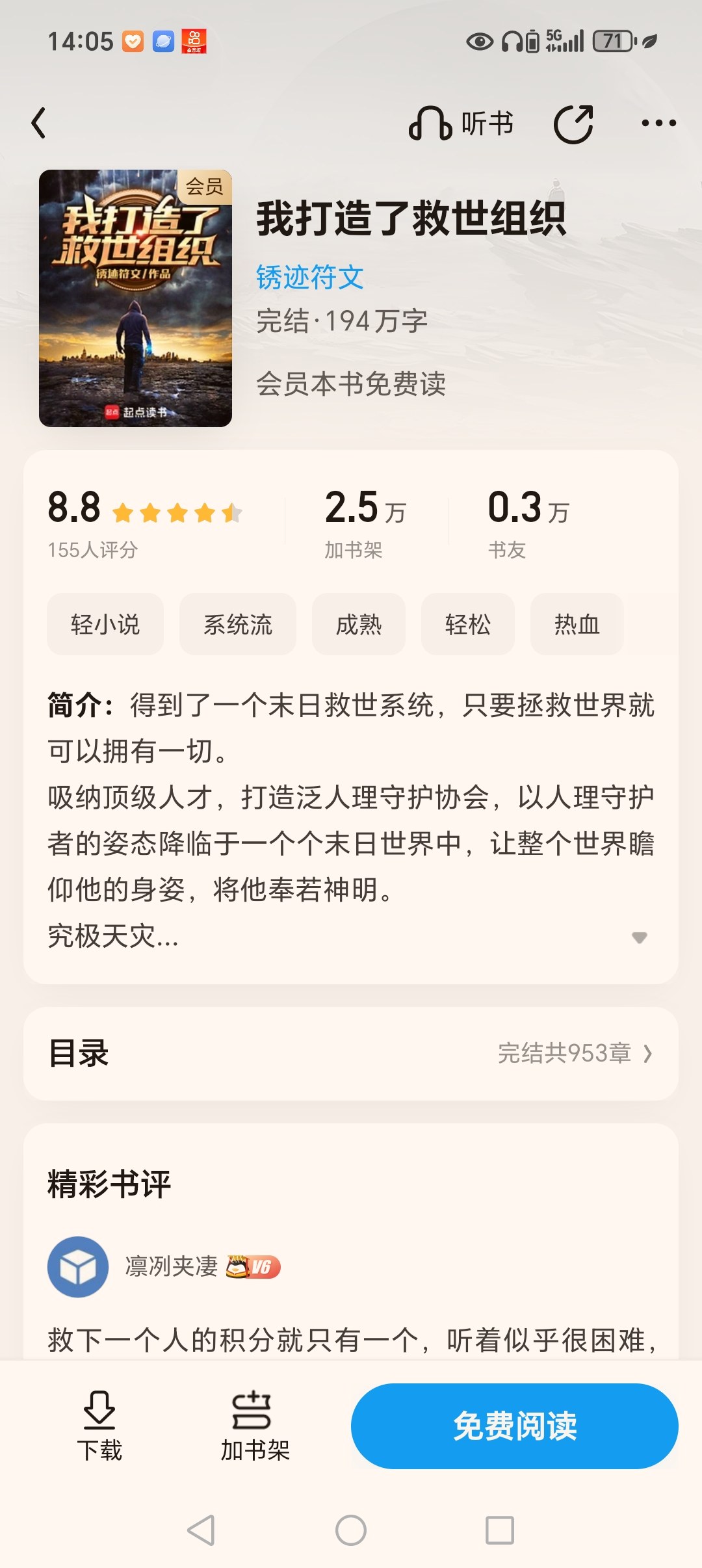Go back using the top-left arrow

click(39, 124)
